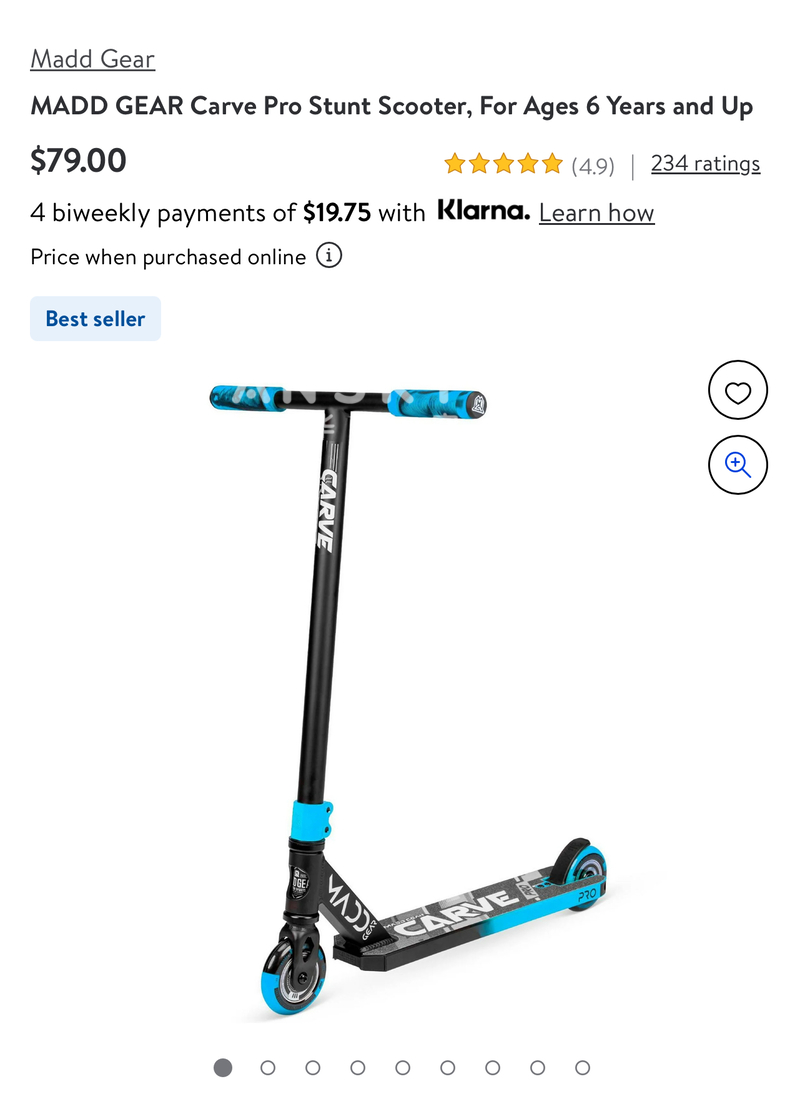This screenshot has height=1119, width=800.
Task: View the 234 ratings
Action: tap(705, 163)
